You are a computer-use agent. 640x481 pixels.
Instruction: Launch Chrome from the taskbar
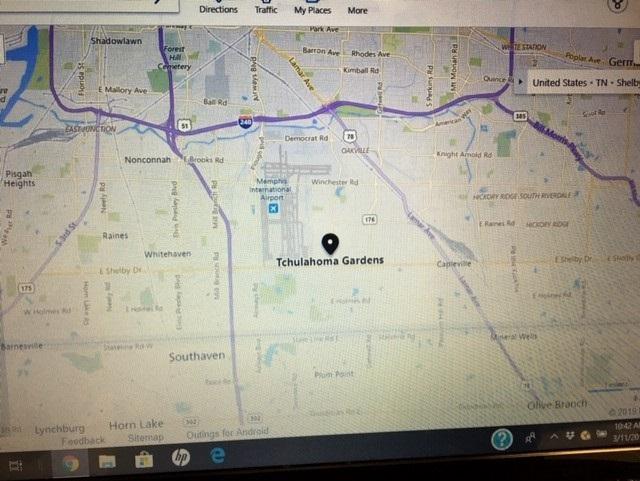pos(70,462)
